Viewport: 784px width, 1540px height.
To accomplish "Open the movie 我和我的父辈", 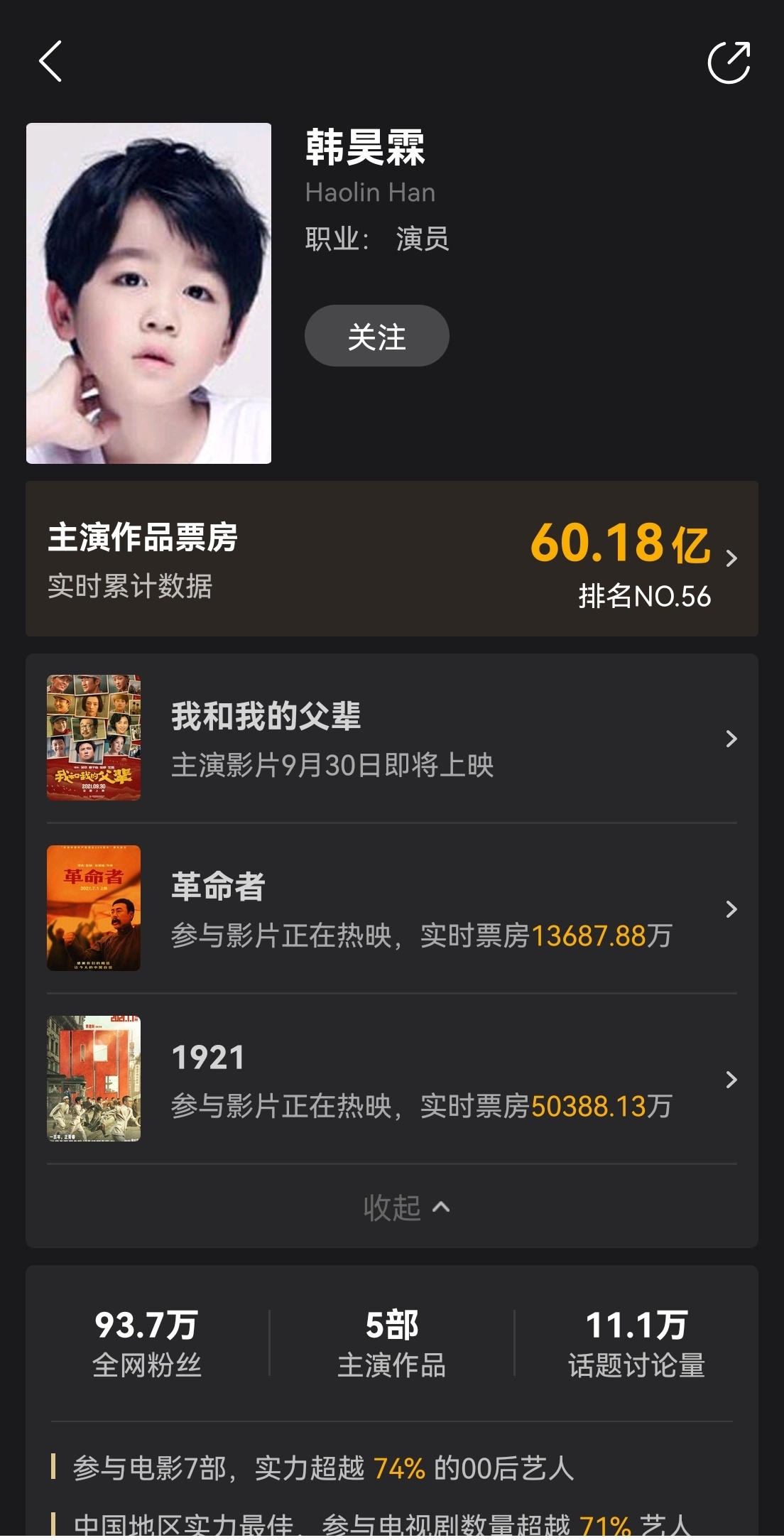I will coord(391,739).
